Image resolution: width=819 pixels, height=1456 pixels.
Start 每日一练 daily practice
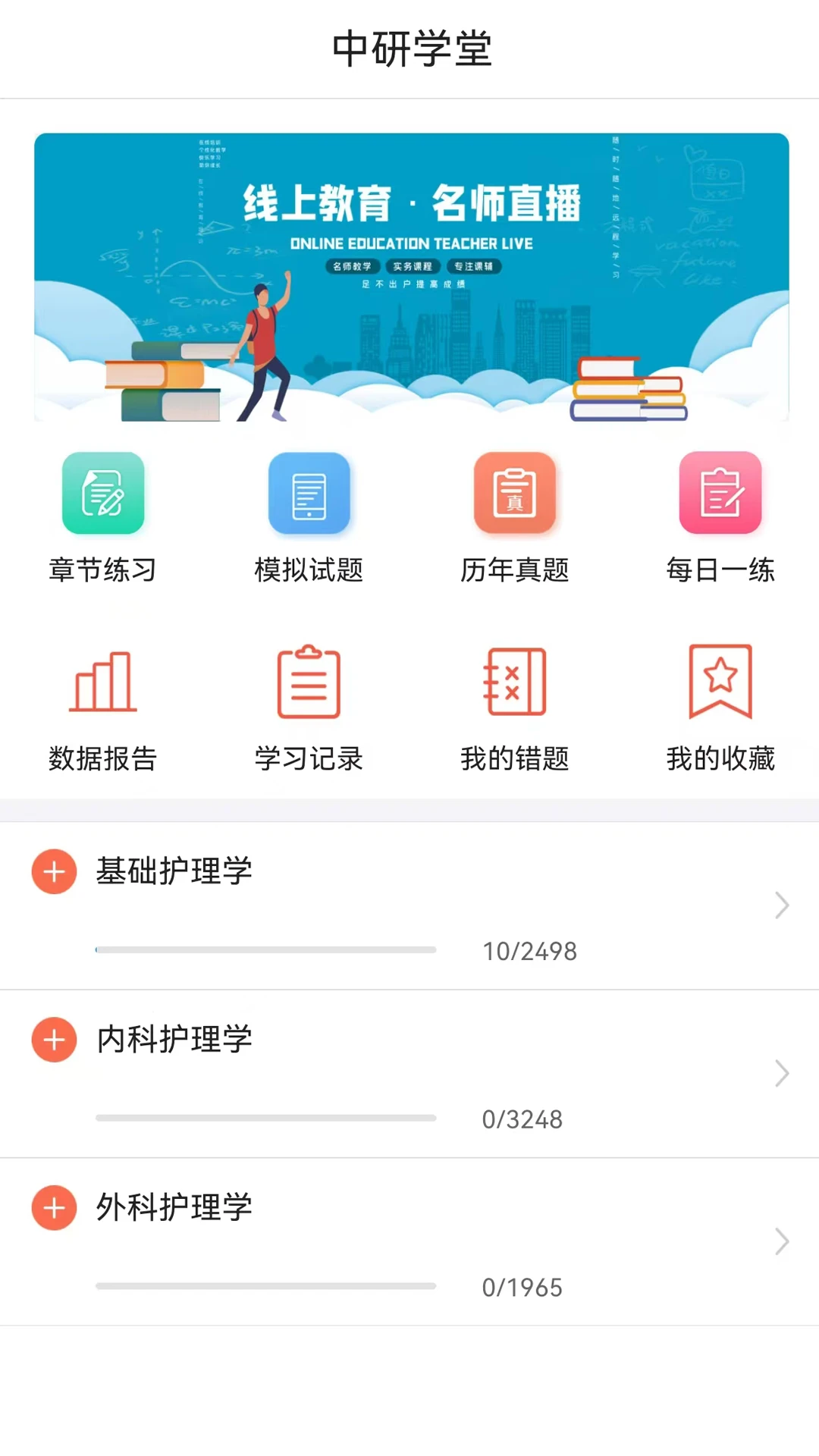coord(720,493)
